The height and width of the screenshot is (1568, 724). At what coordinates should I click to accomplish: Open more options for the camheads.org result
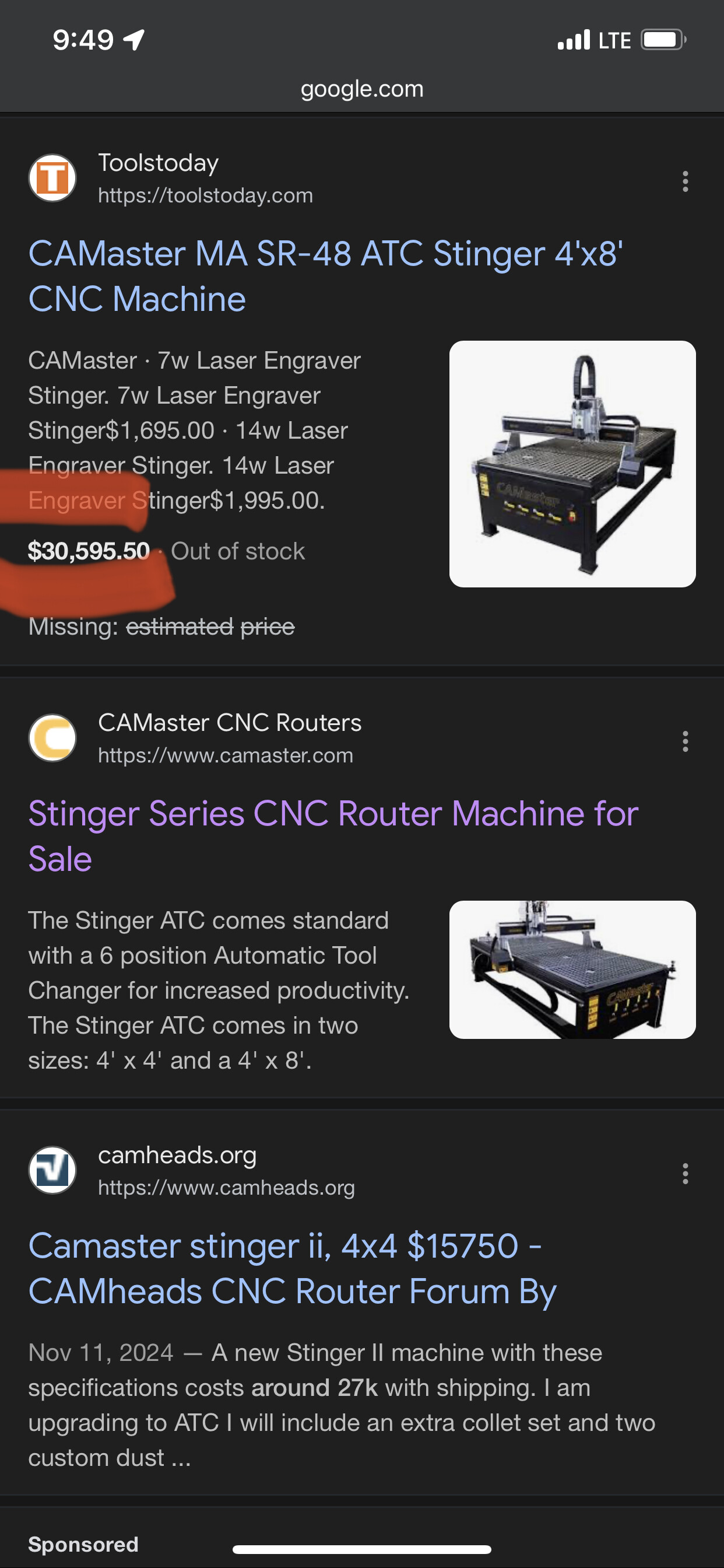pyautogui.click(x=685, y=1174)
